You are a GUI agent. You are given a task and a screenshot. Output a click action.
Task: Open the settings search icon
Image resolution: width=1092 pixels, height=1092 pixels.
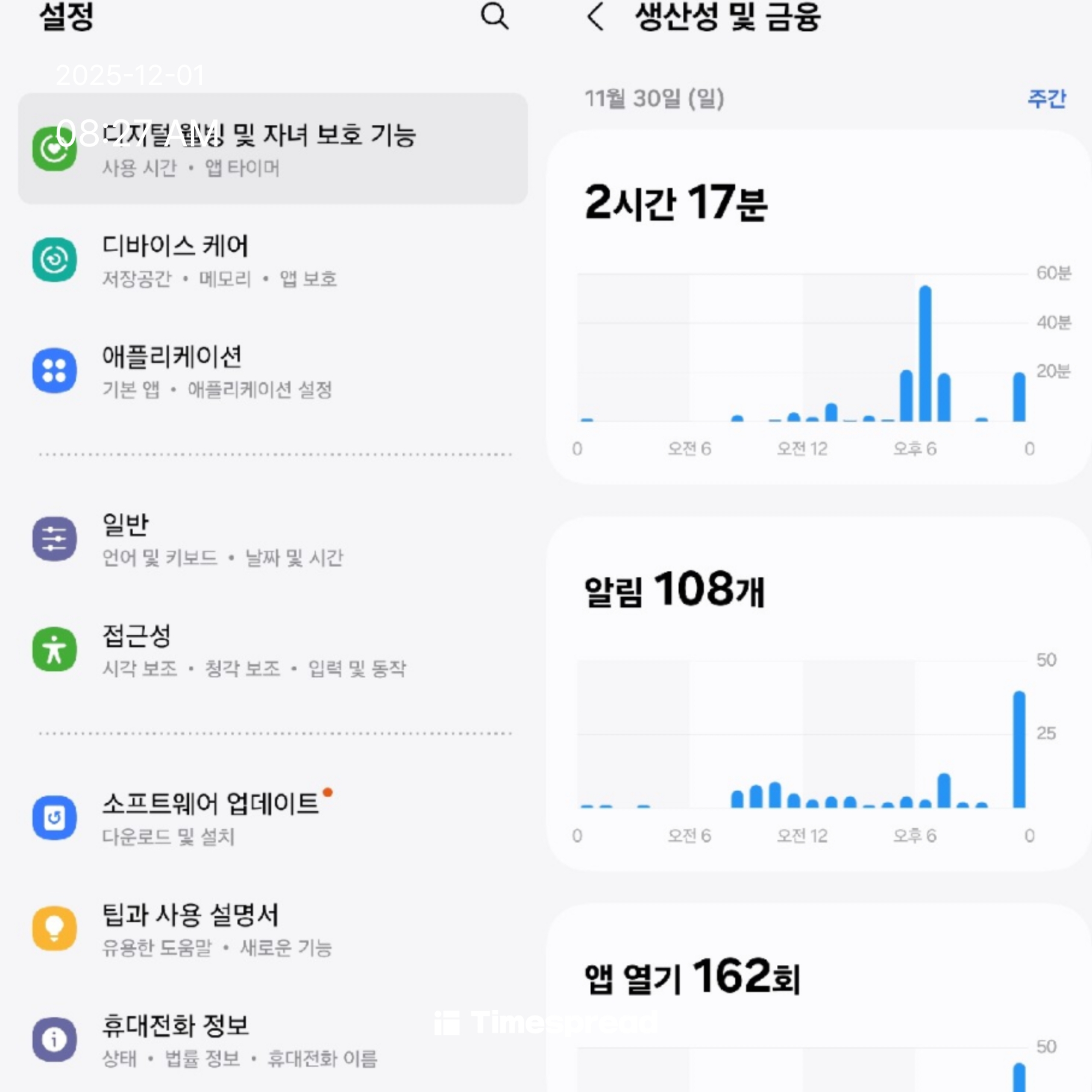tap(494, 16)
